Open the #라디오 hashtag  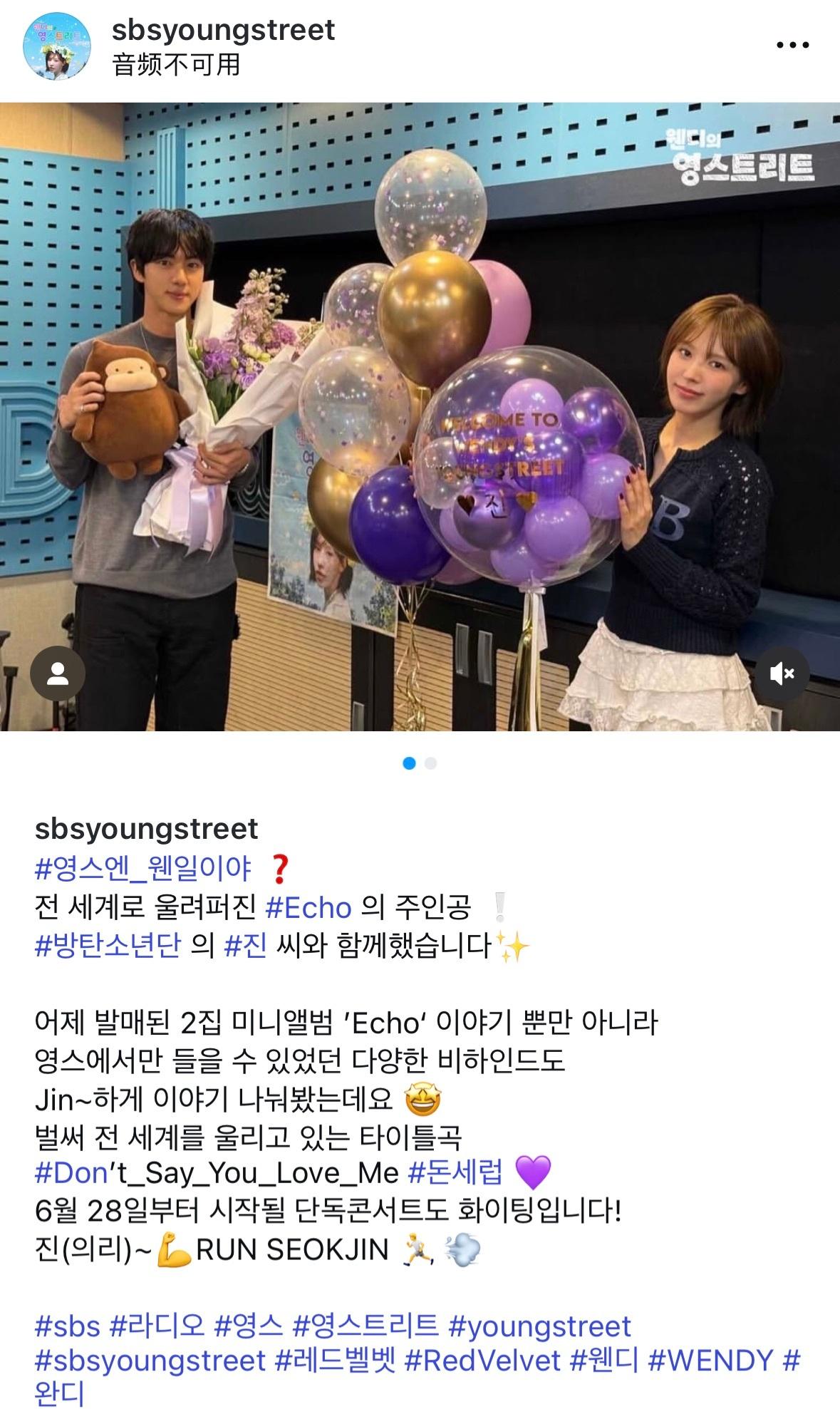tap(157, 1326)
